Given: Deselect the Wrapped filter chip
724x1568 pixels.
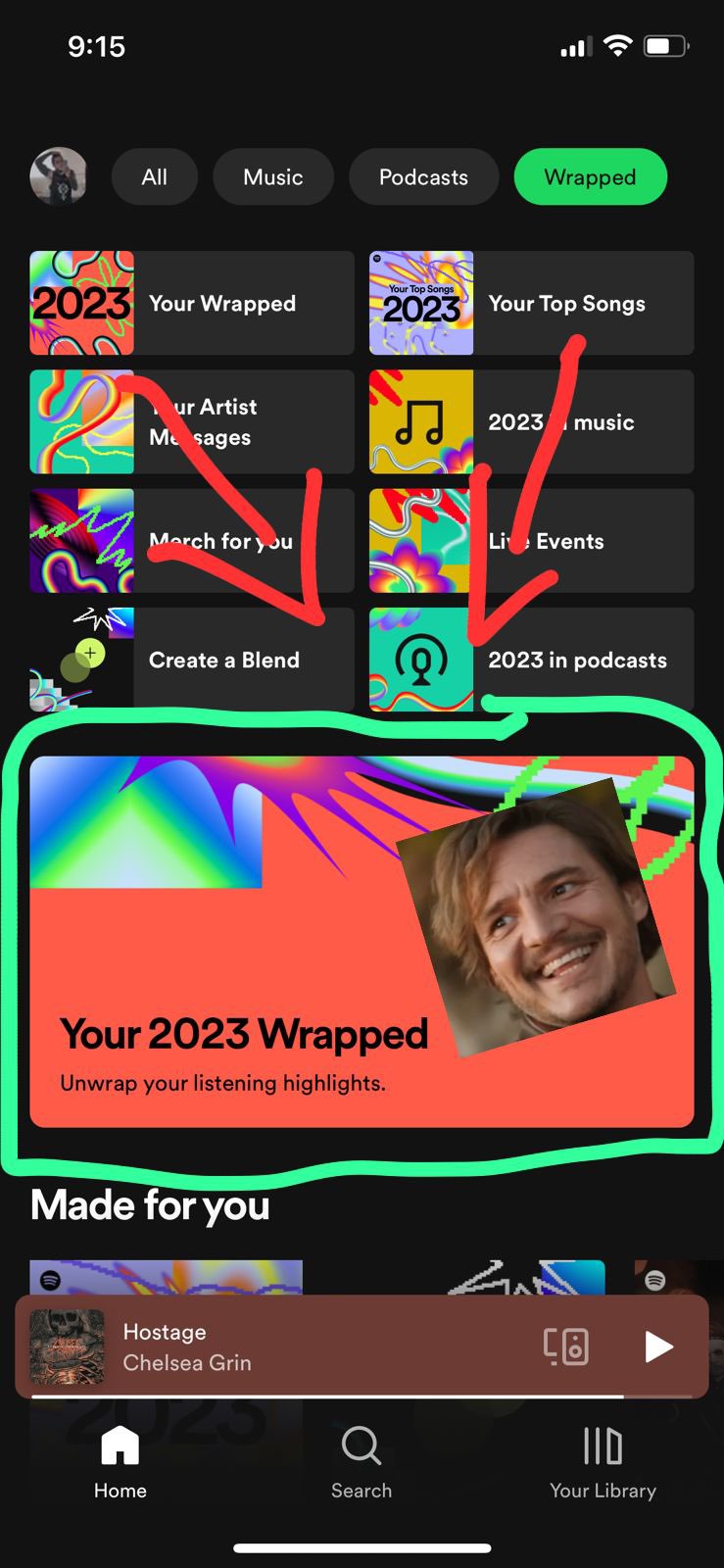Looking at the screenshot, I should pos(590,177).
